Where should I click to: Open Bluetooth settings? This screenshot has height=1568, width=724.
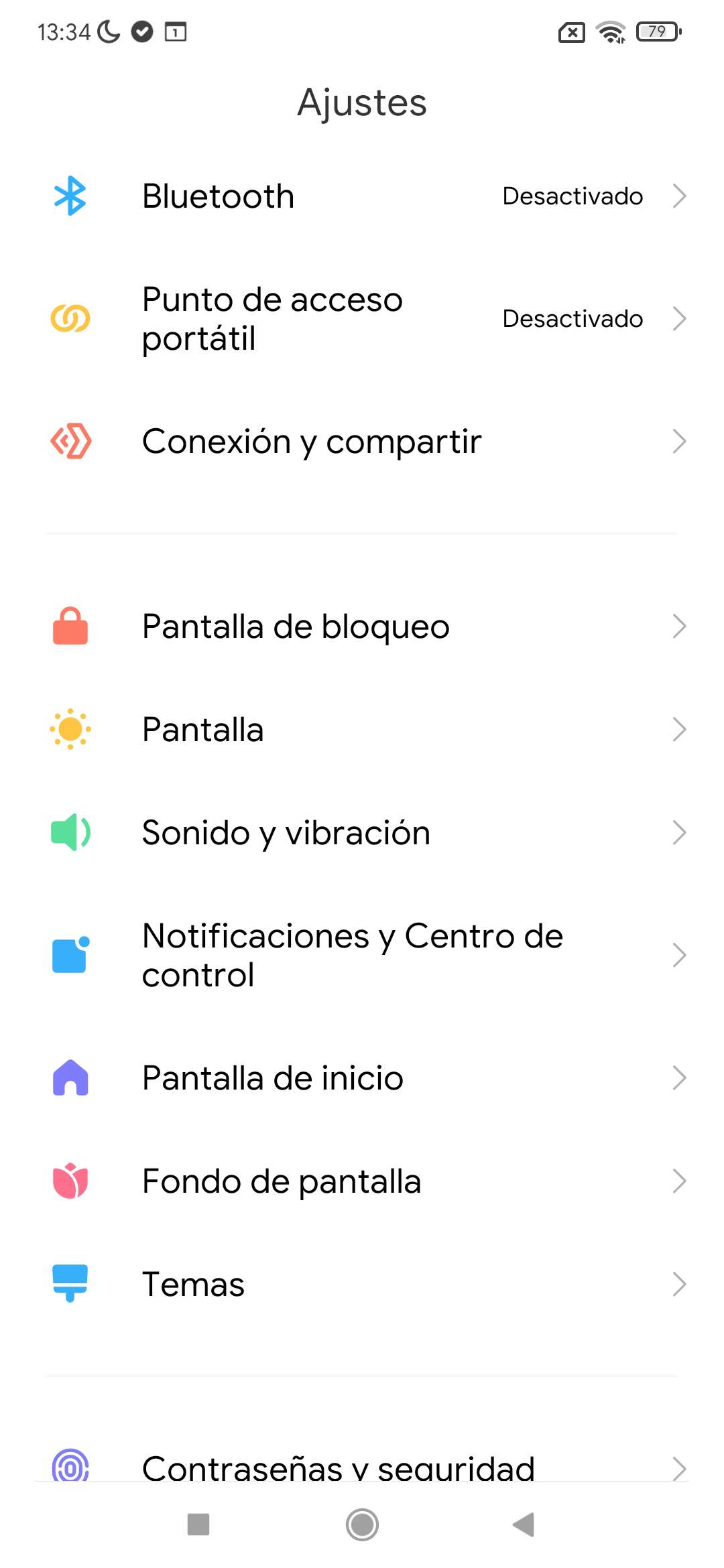(362, 196)
